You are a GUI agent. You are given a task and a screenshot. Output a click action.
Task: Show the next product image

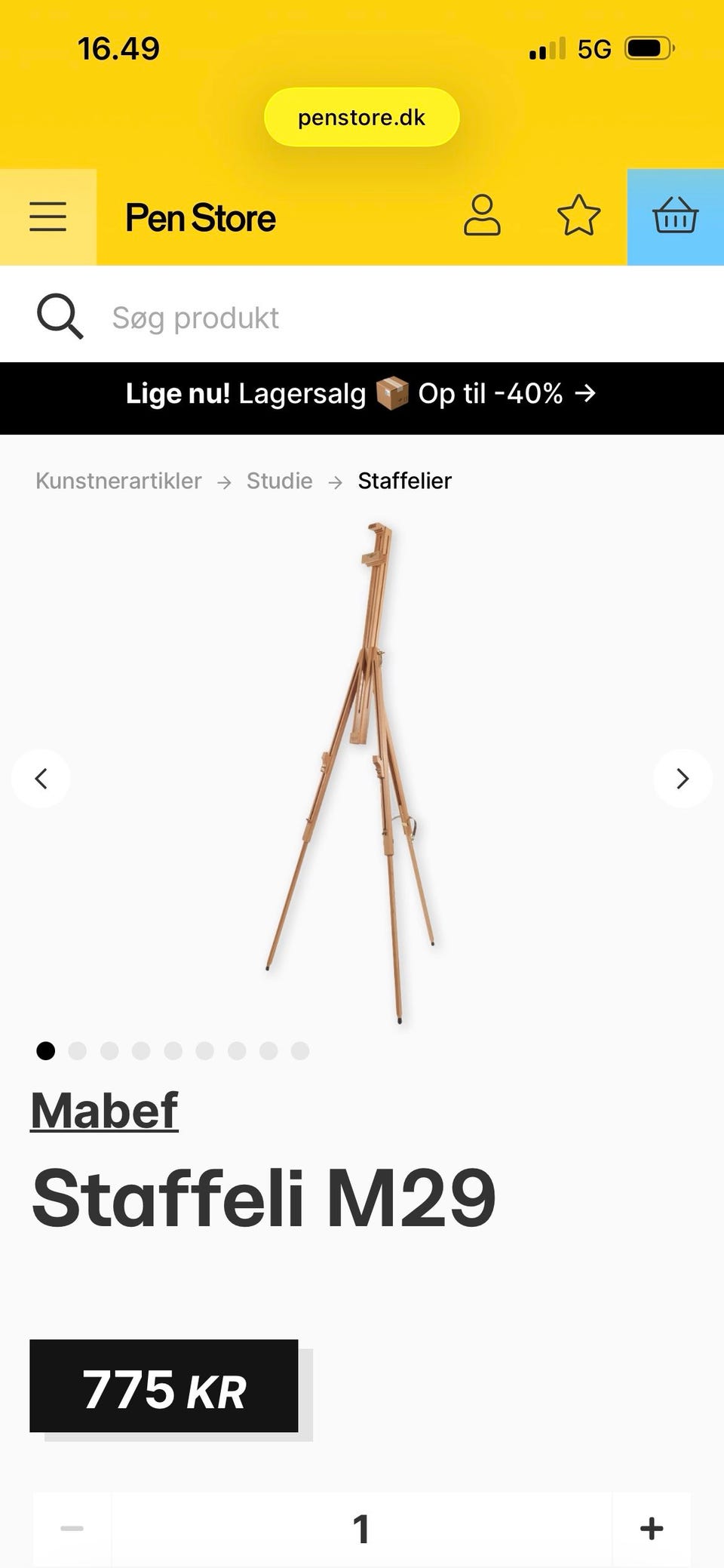coord(683,778)
